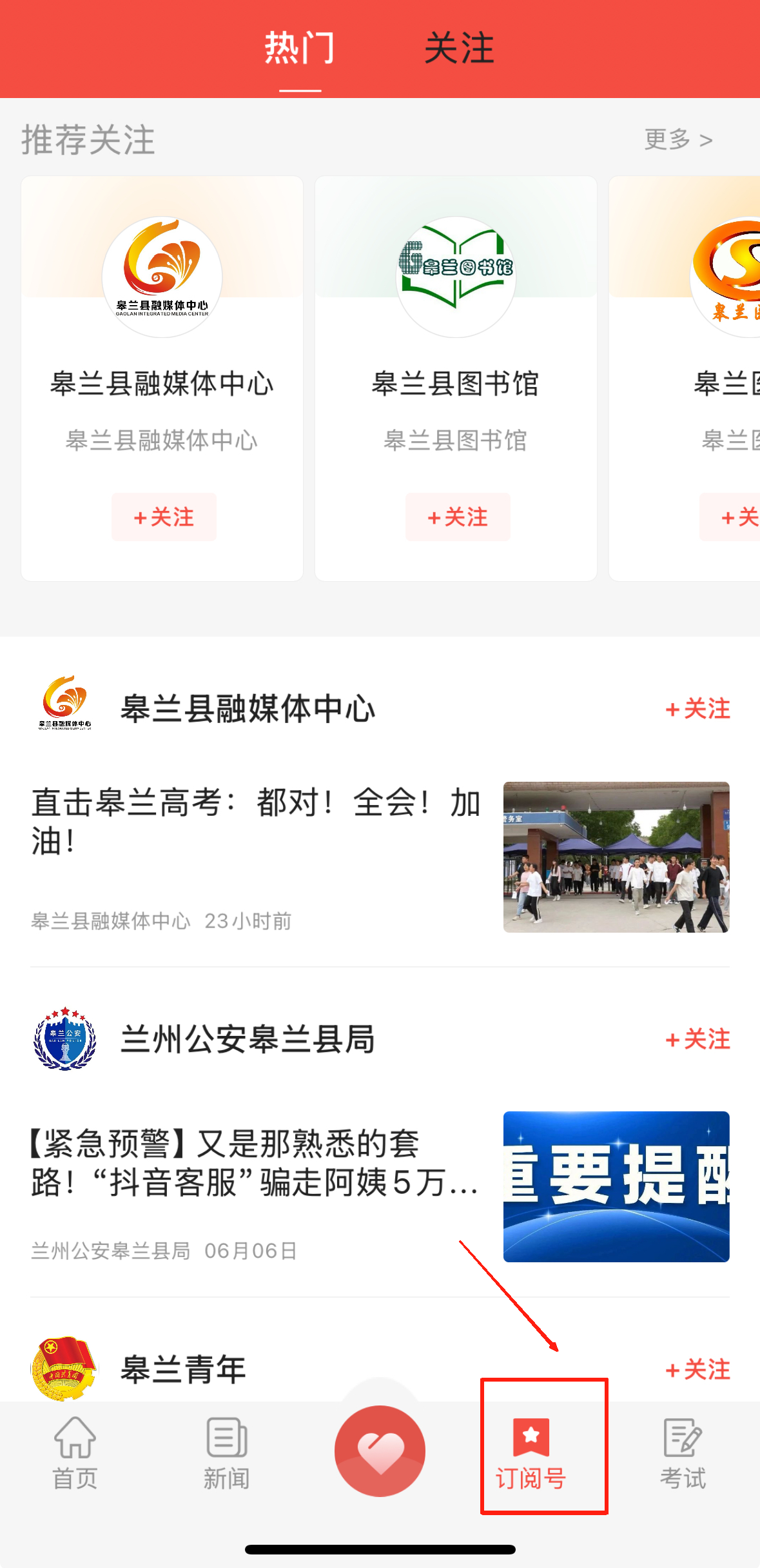Follow 皋兰县融媒体中心 in the recommended card
The height and width of the screenshot is (1568, 760).
(x=164, y=517)
